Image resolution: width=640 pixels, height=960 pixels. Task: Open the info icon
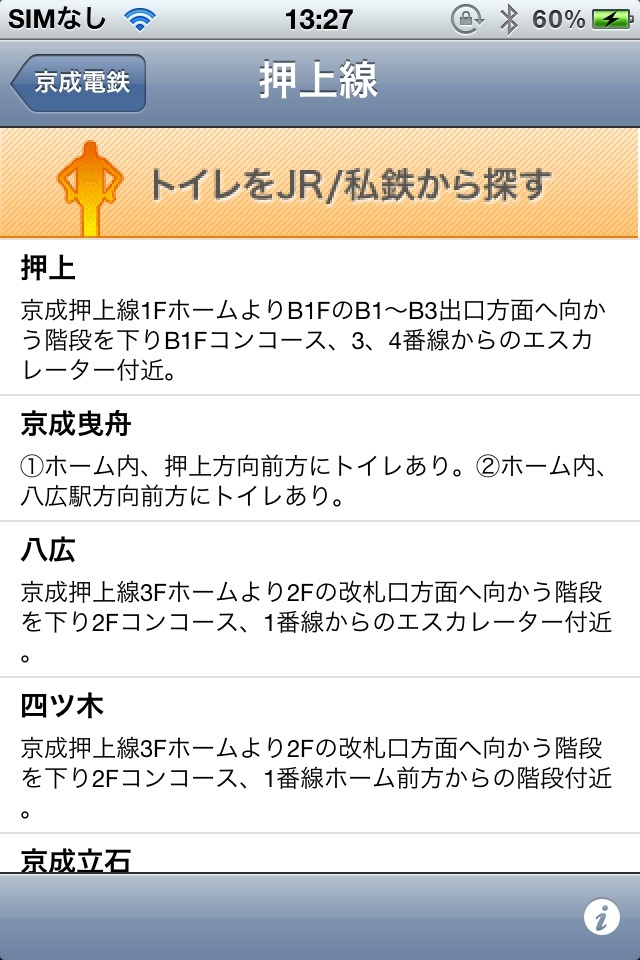[600, 917]
